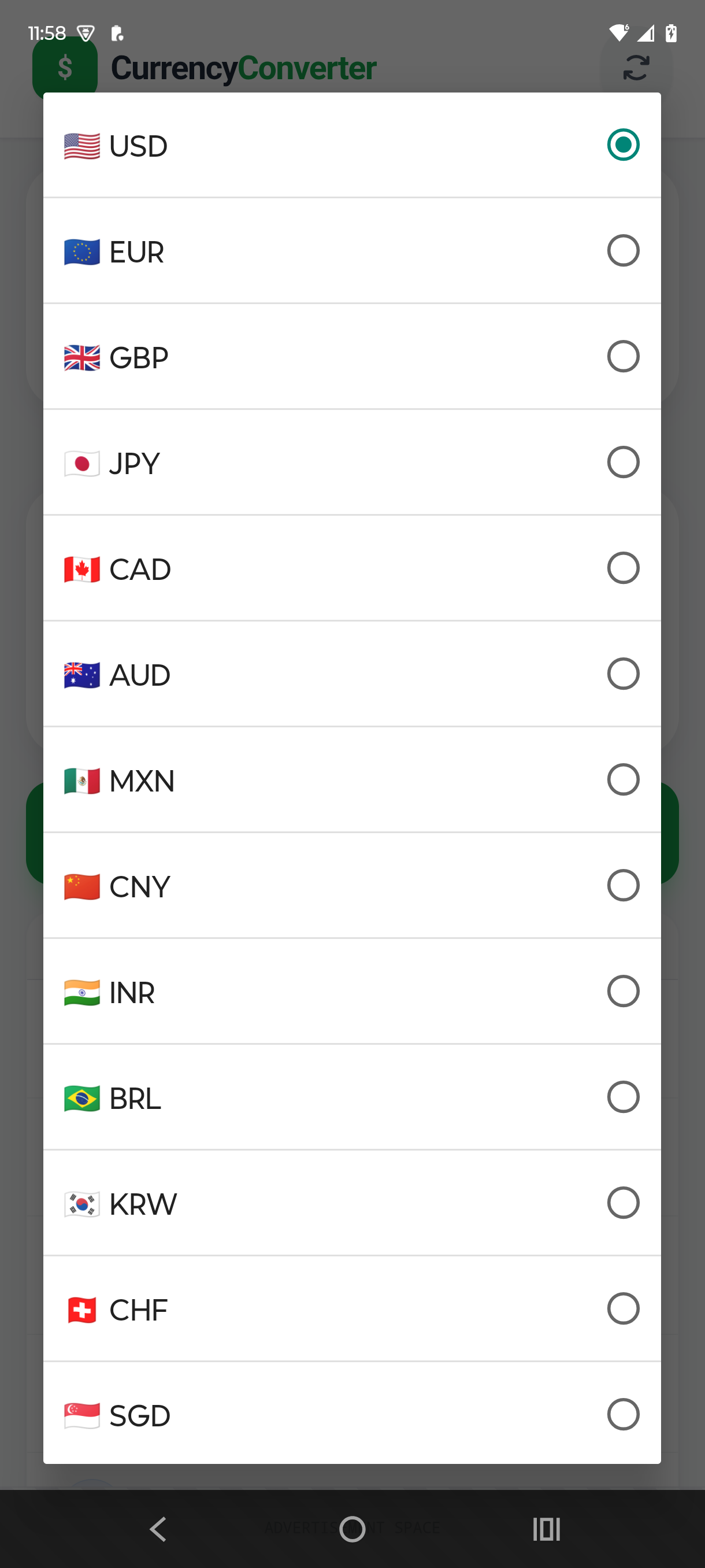Select the SGD currency row
This screenshot has height=1568, width=705.
point(351,1415)
